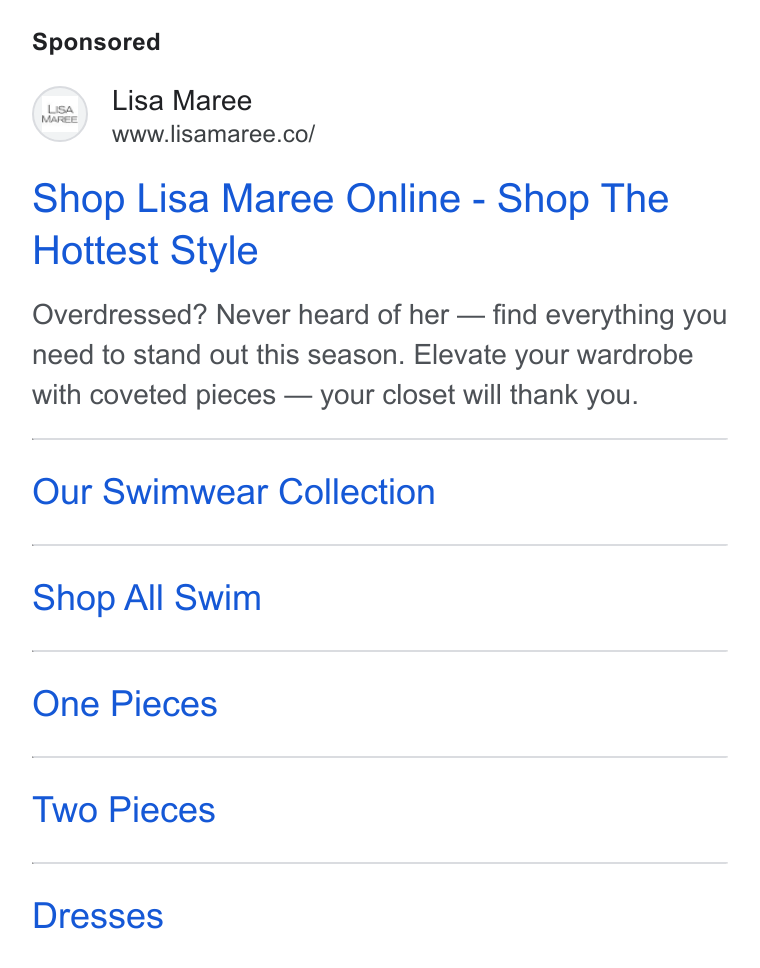Open the Shop All Swim link
The height and width of the screenshot is (968, 760).
[x=147, y=598]
